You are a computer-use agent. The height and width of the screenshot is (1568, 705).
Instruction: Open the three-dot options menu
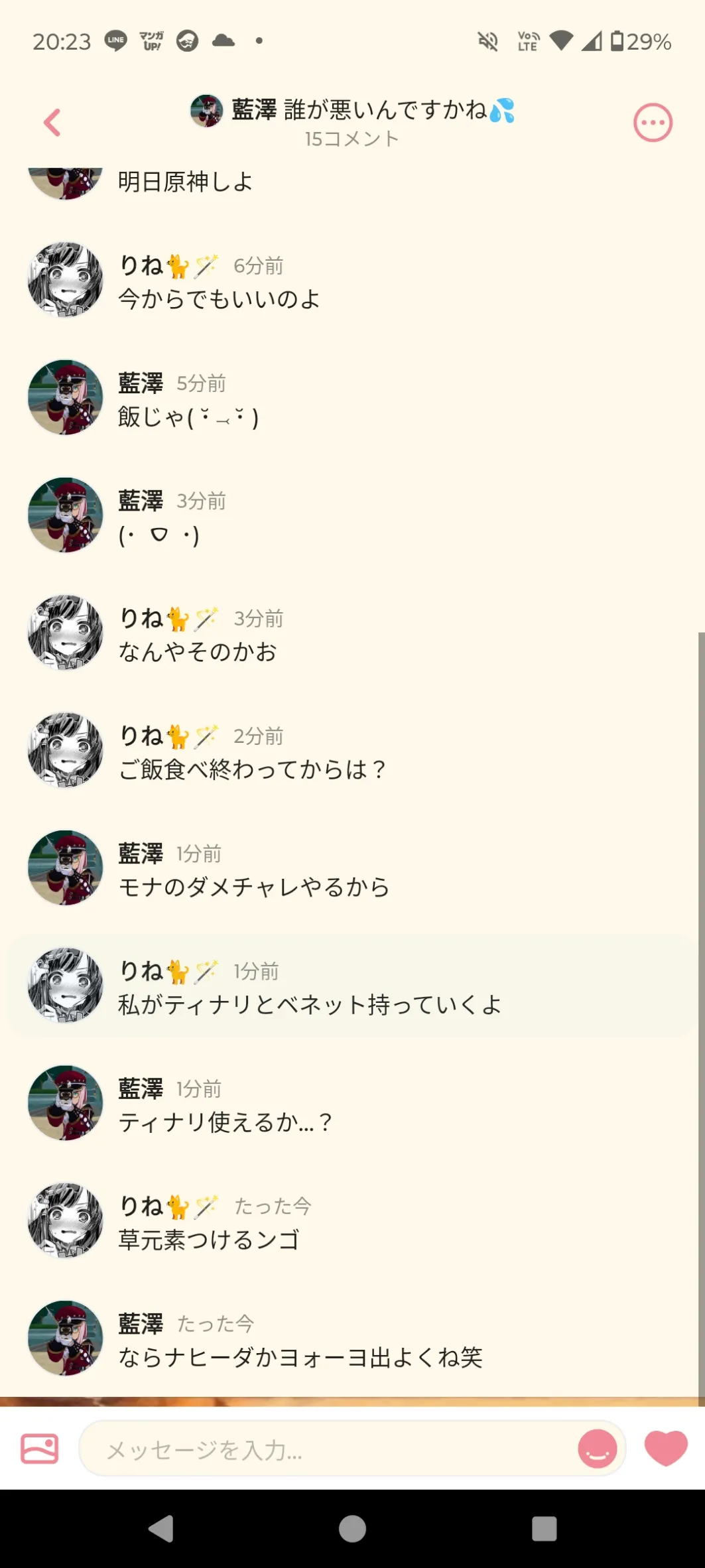click(653, 123)
